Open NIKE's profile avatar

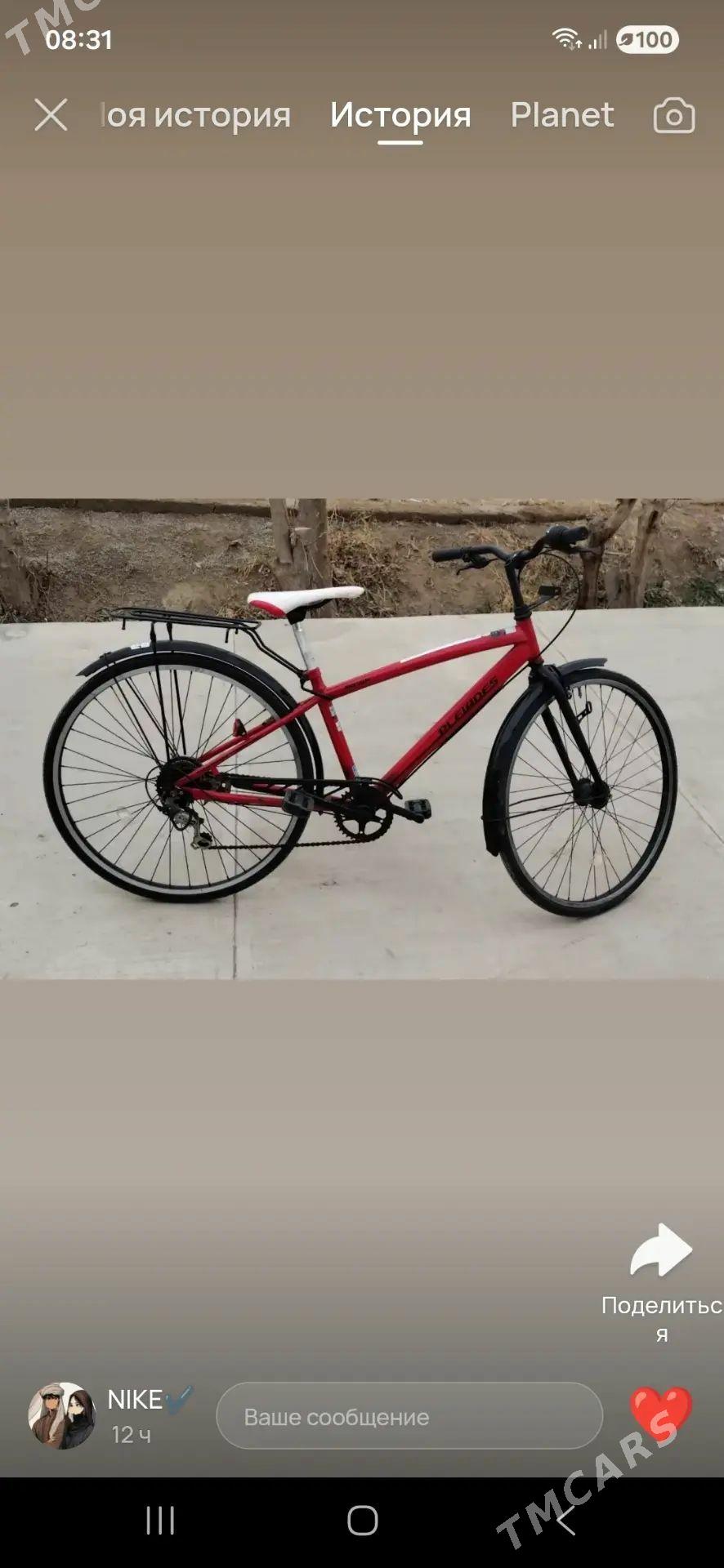(x=62, y=1415)
